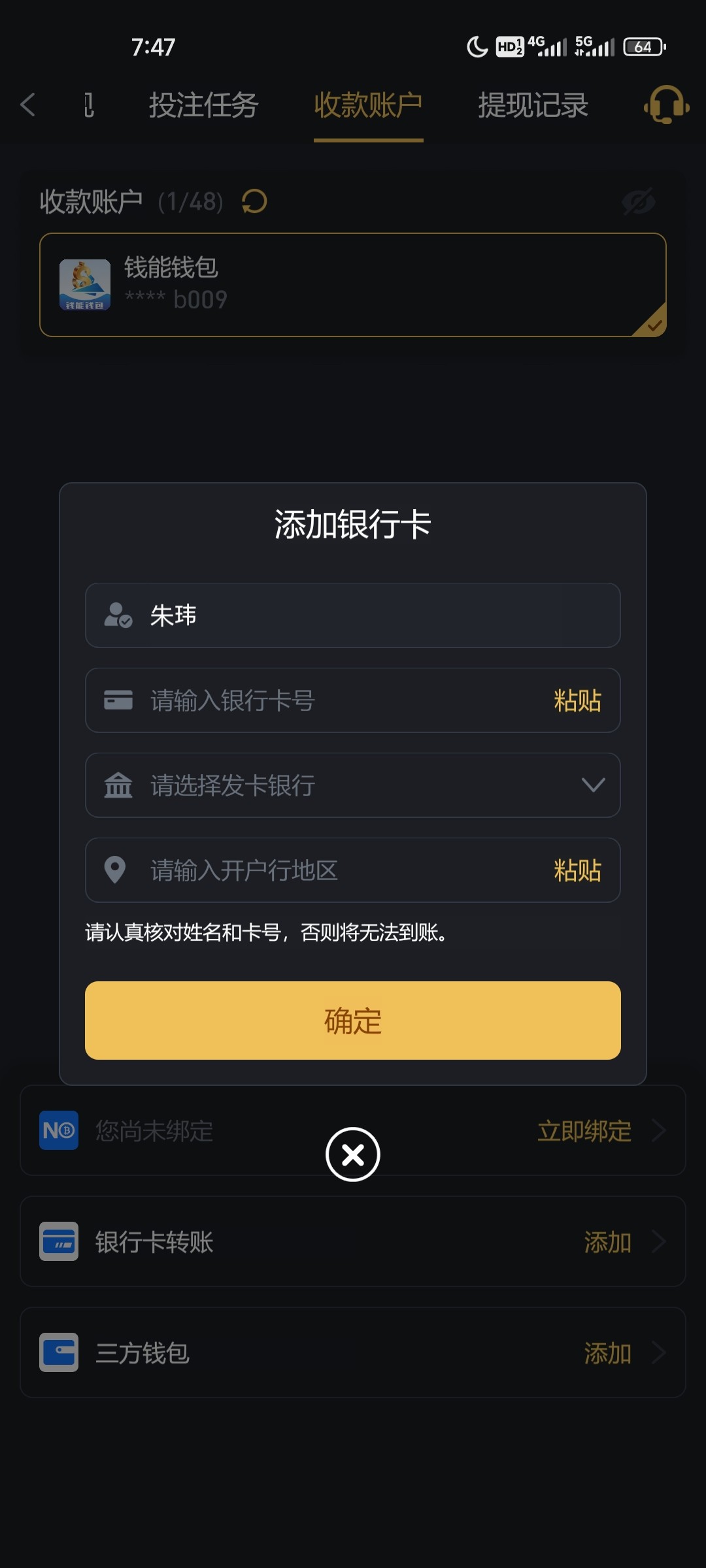The height and width of the screenshot is (1568, 706).
Task: Add a 银行卡转账 account
Action: point(608,1242)
